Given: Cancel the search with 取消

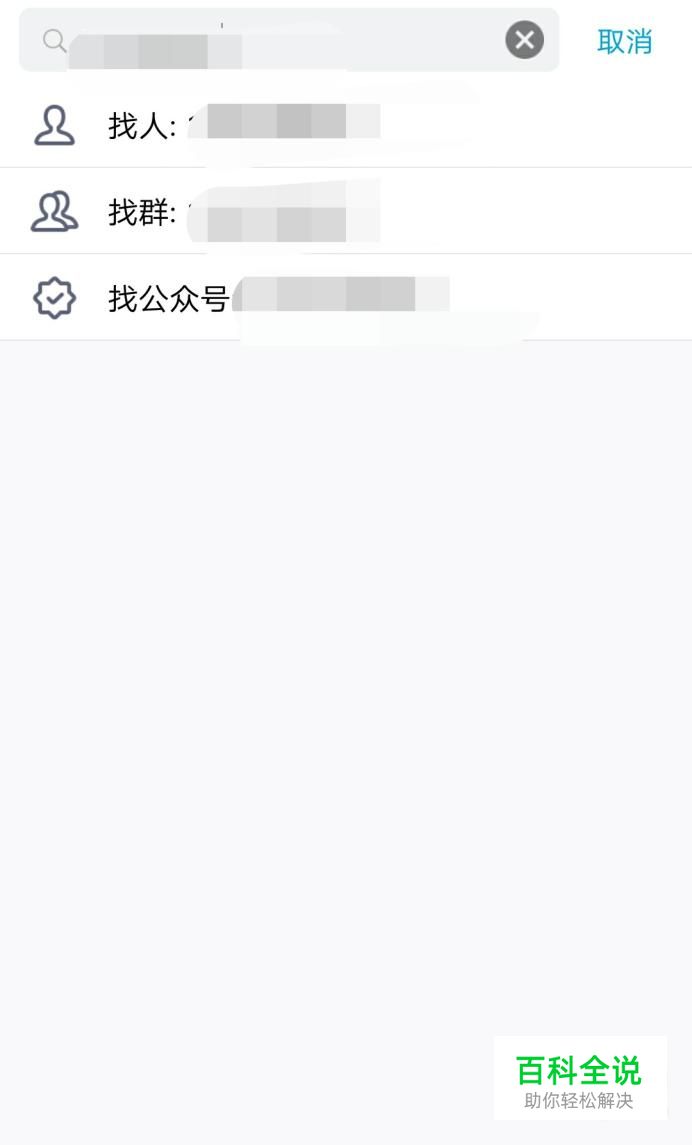Looking at the screenshot, I should [x=624, y=42].
